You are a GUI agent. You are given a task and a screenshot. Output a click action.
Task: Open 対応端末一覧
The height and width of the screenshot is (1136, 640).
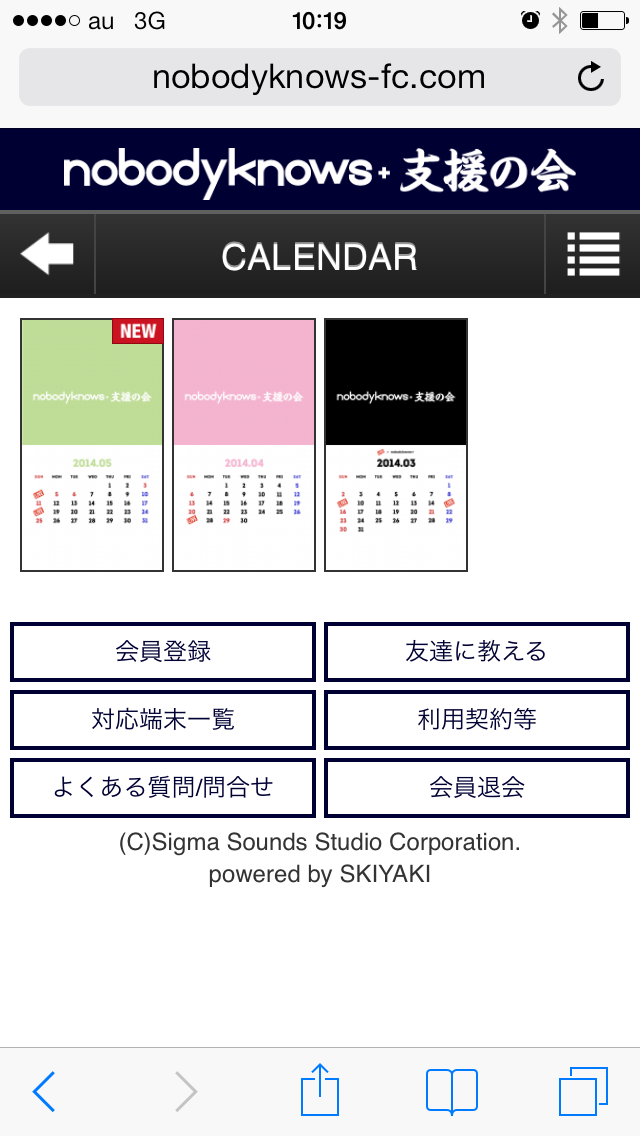(x=163, y=719)
